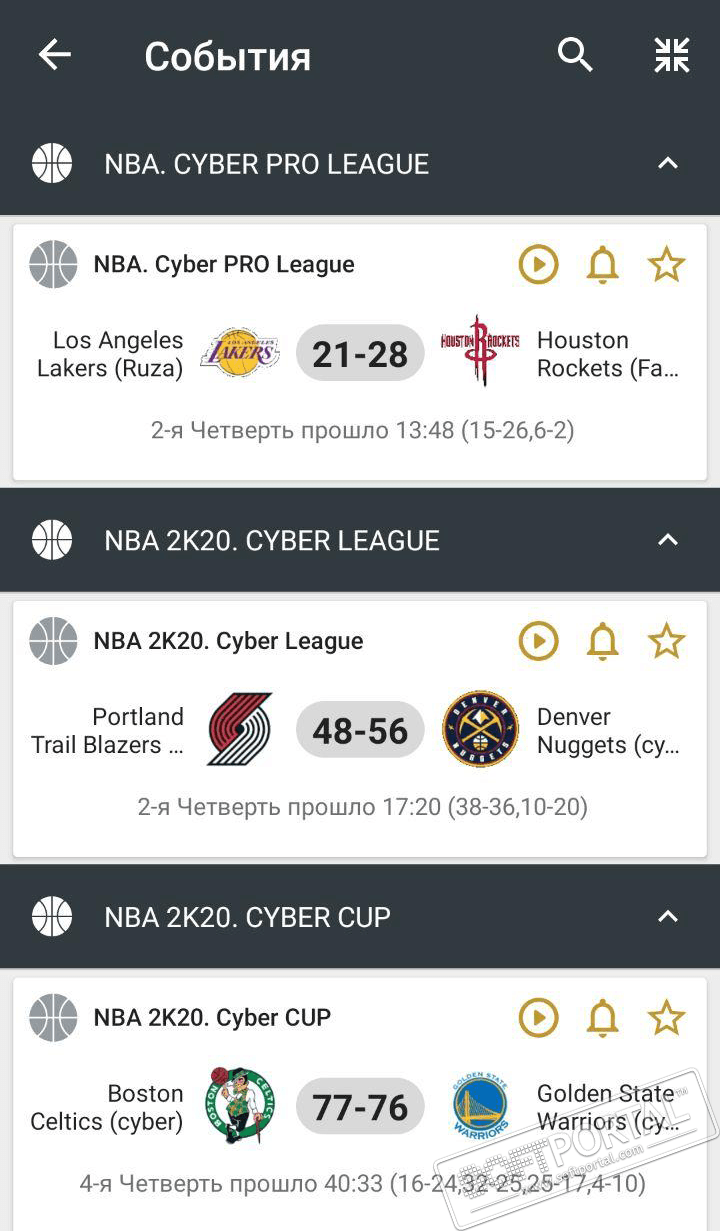Go back using the arrow
The height and width of the screenshot is (1231, 720).
55,55
